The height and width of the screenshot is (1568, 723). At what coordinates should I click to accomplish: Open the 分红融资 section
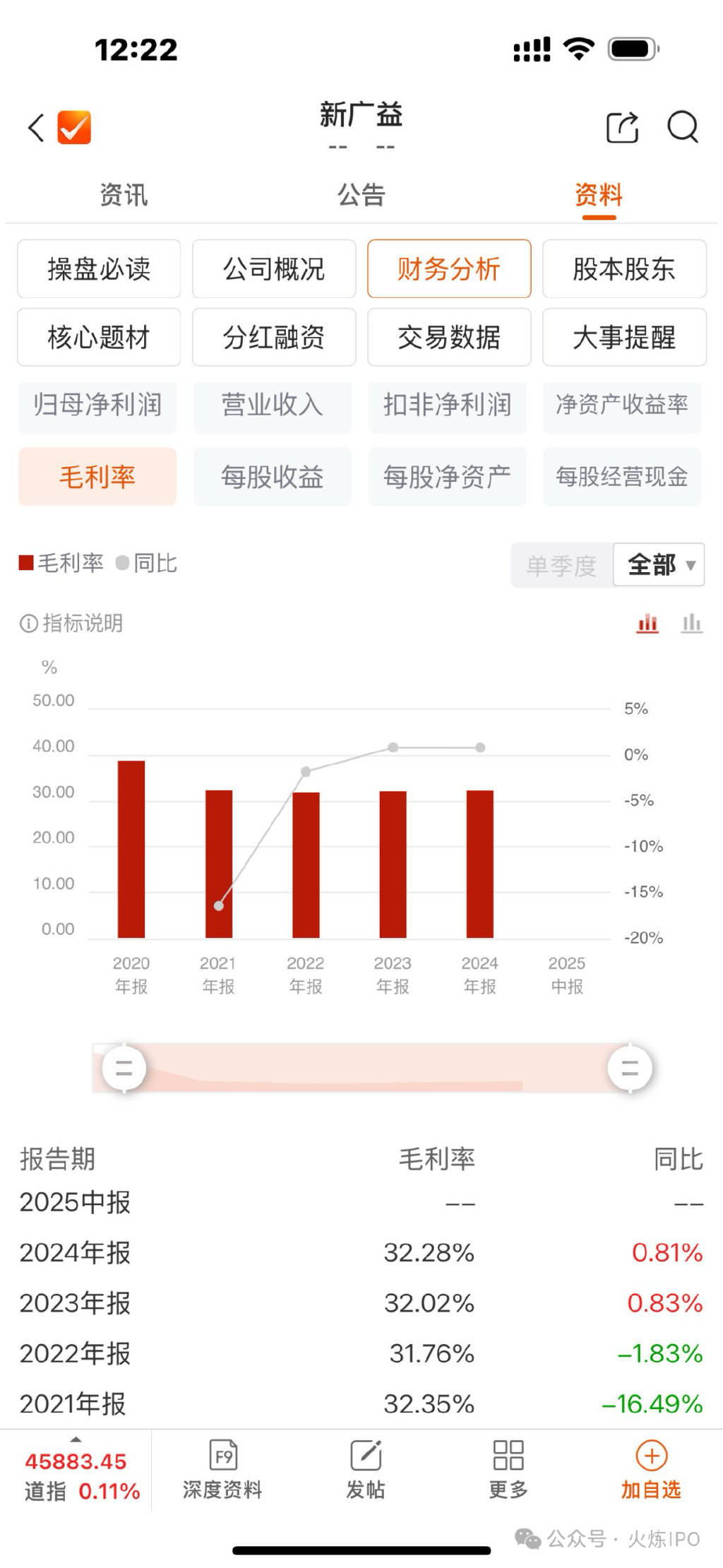(x=274, y=338)
